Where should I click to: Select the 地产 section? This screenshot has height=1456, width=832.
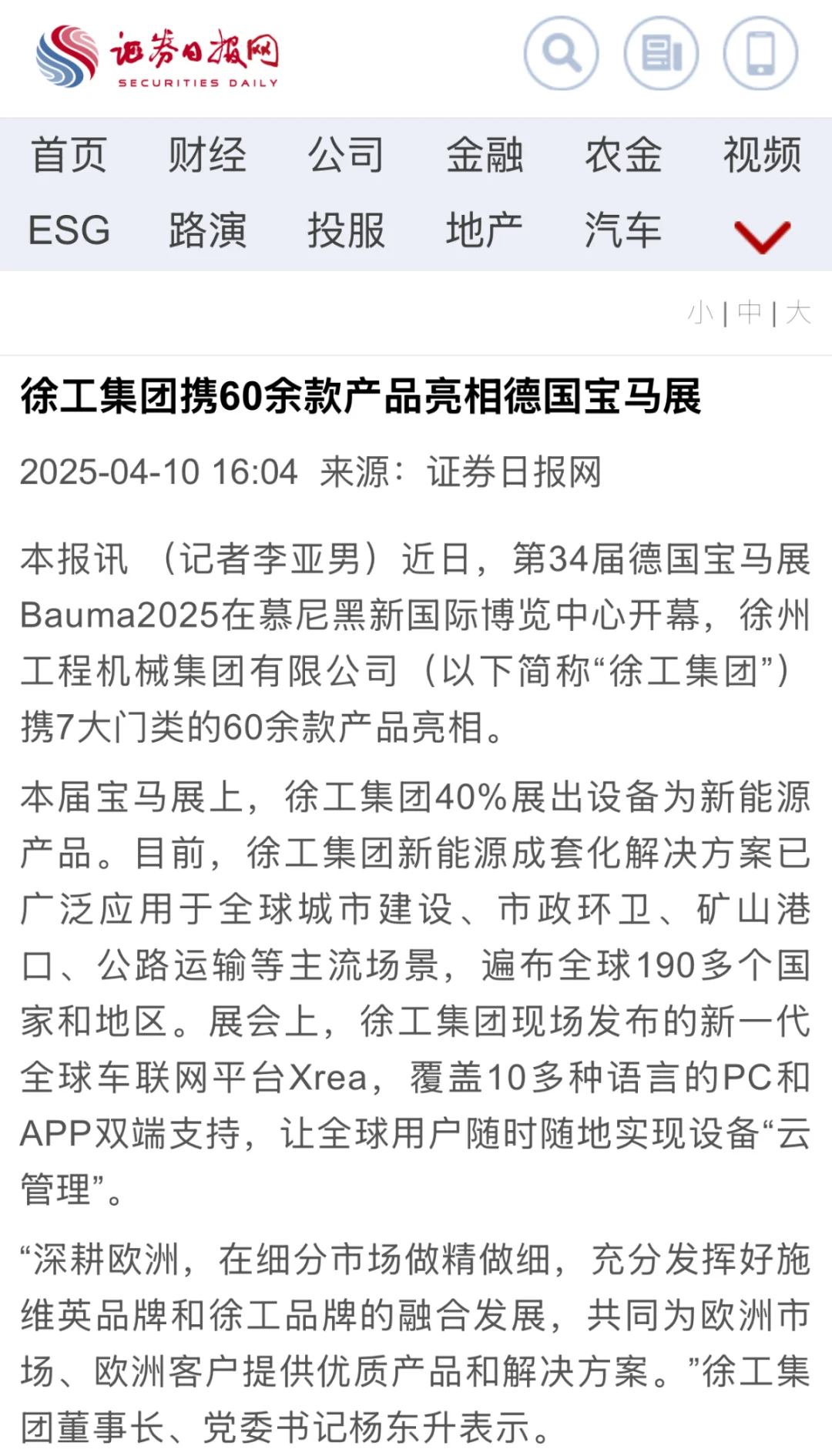[x=485, y=230]
